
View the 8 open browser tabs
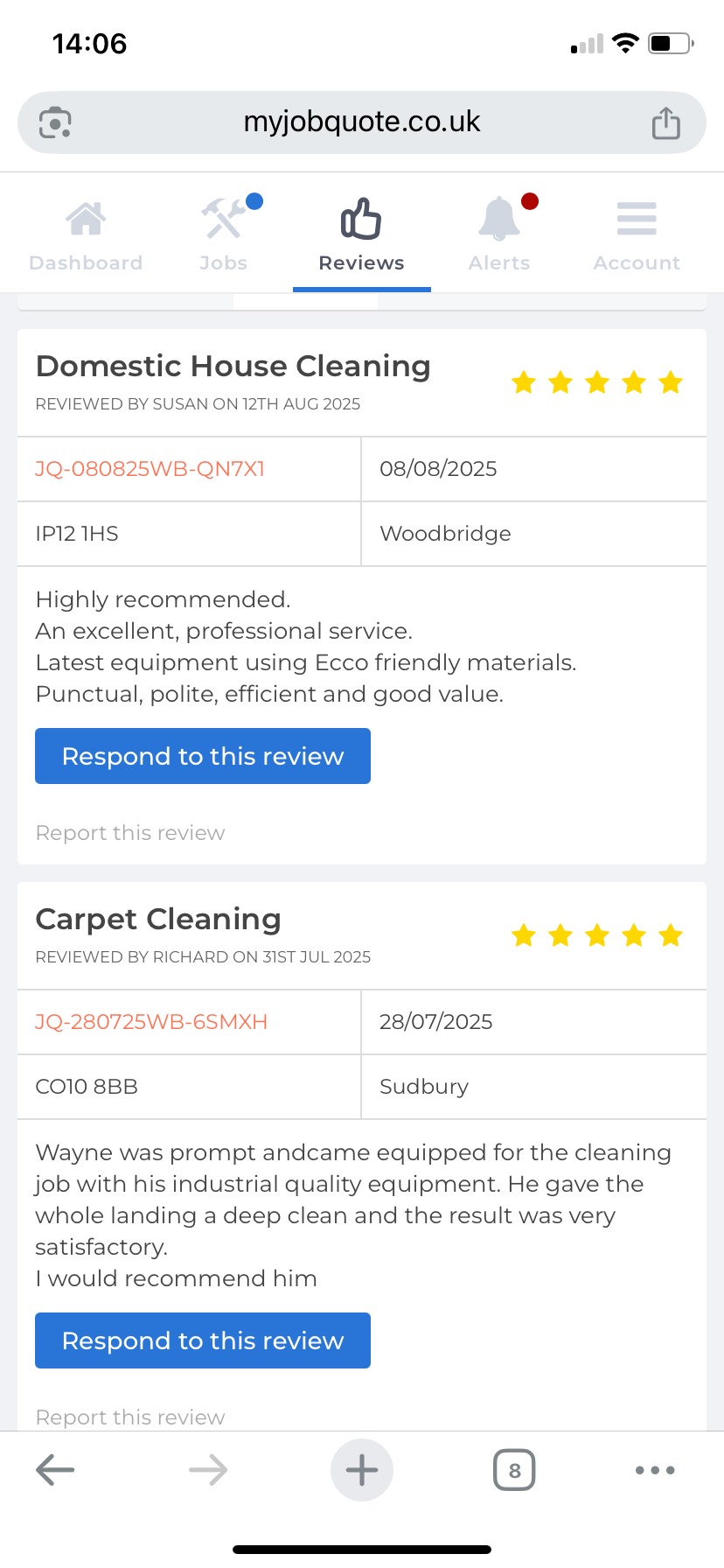514,1470
